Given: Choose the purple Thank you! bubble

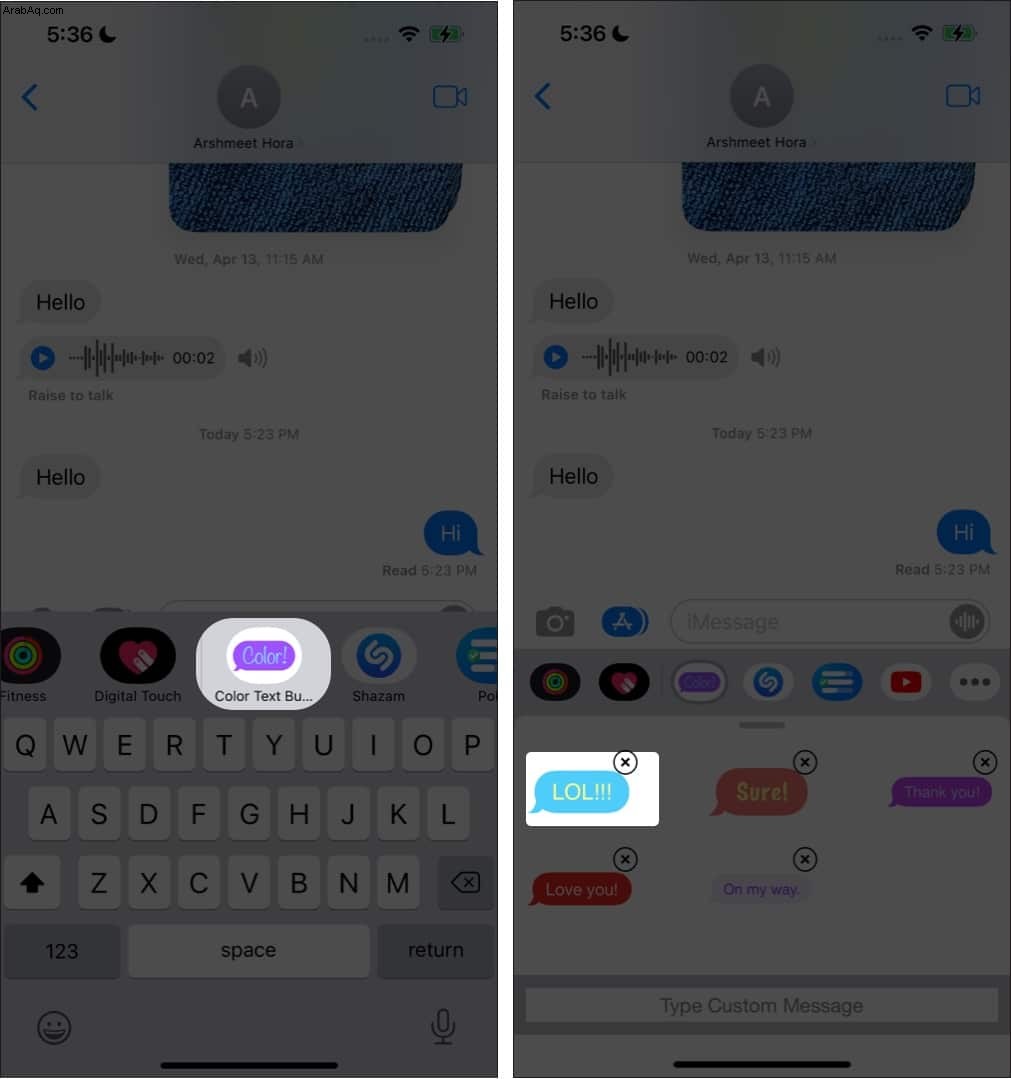Looking at the screenshot, I should [x=941, y=792].
